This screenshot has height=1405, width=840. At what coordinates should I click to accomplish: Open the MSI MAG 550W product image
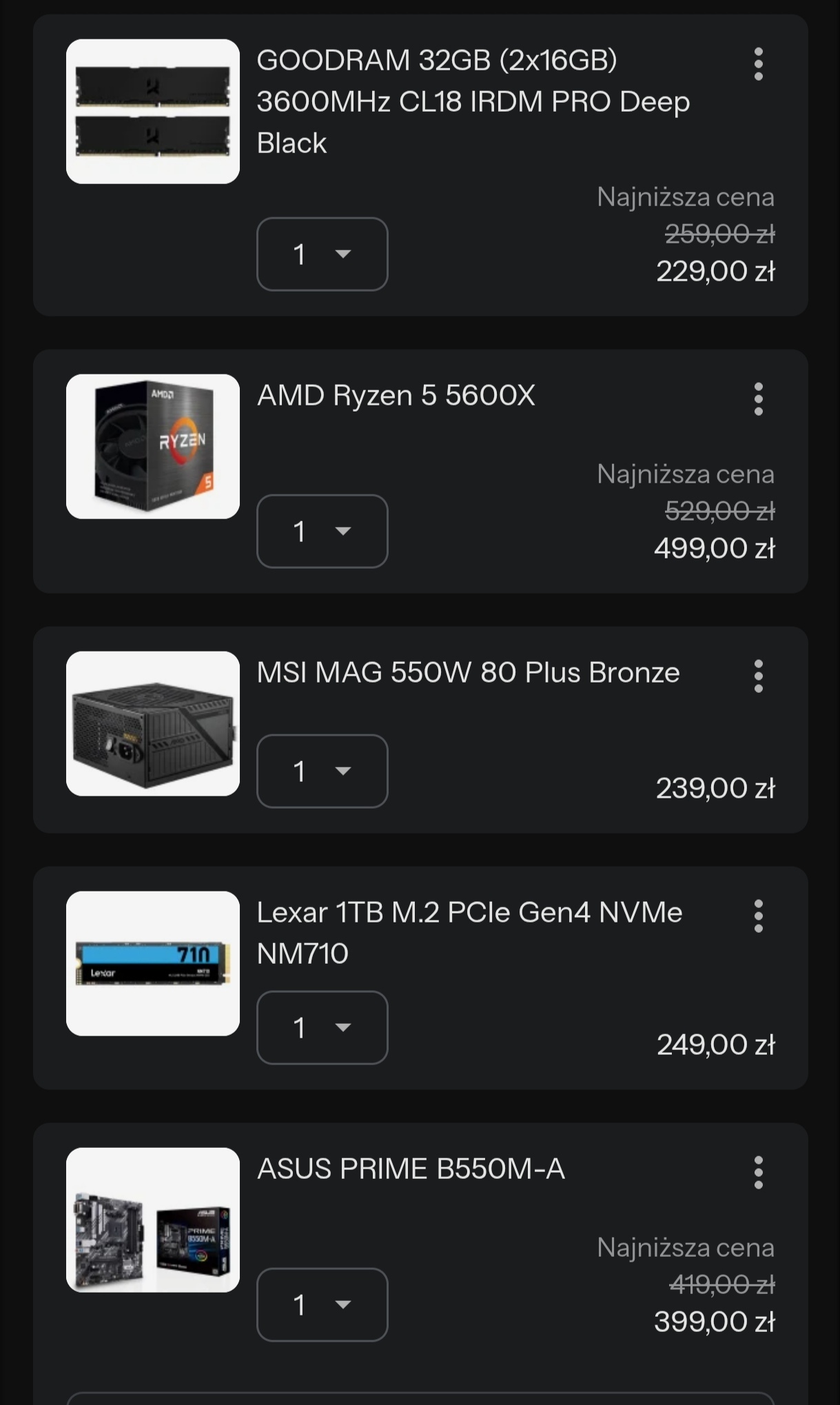153,724
